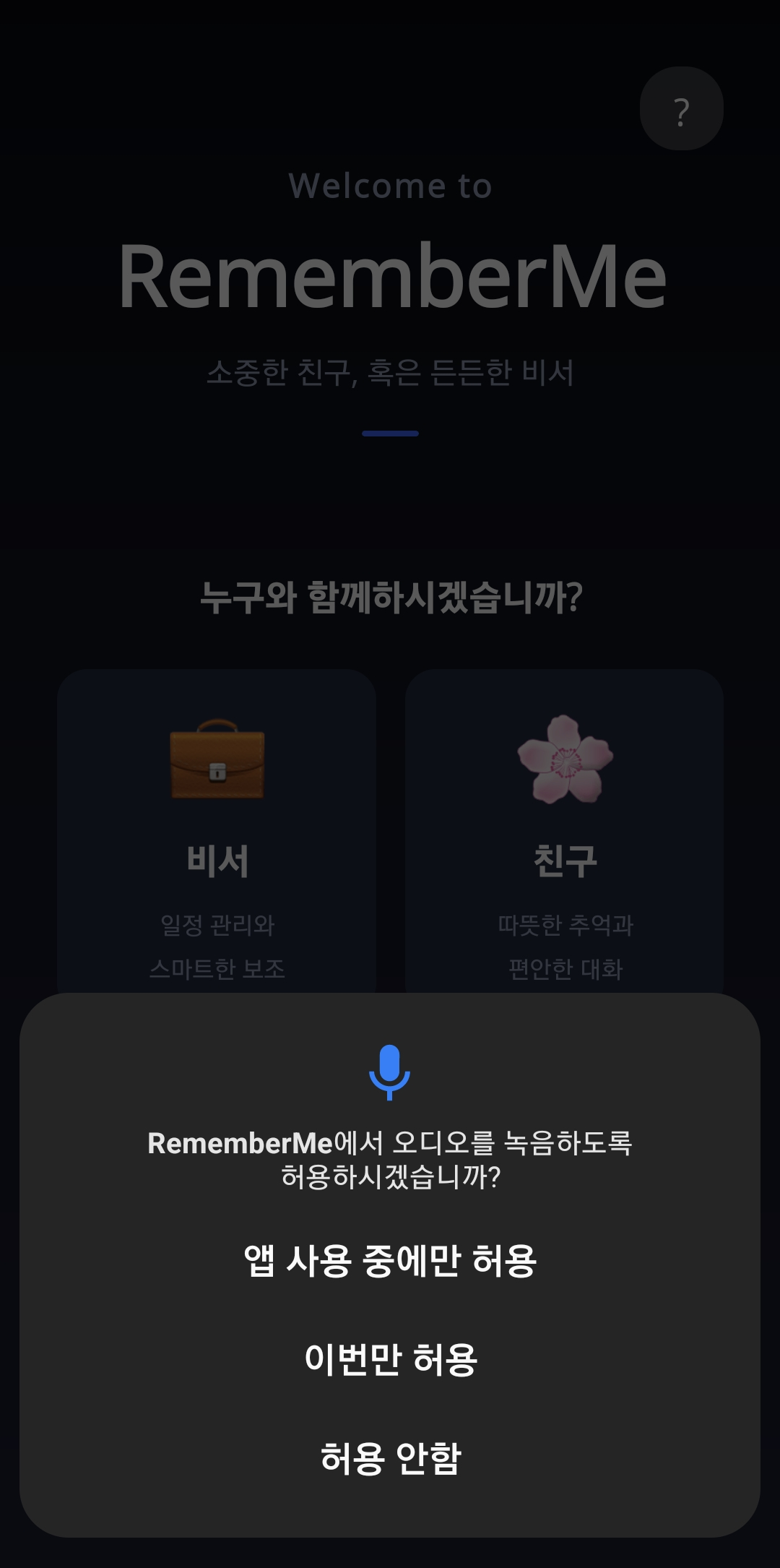Select the 친구 friend card

pyautogui.click(x=565, y=831)
